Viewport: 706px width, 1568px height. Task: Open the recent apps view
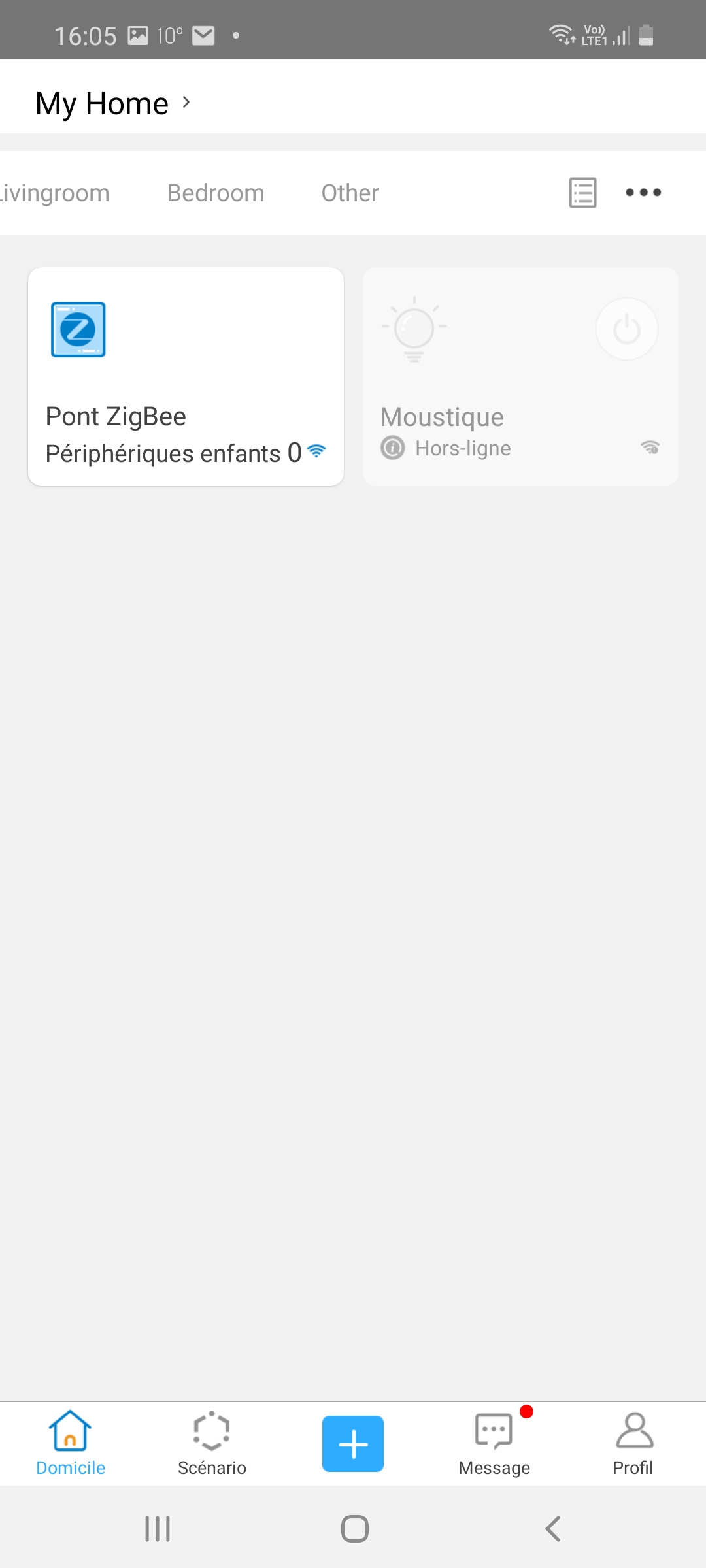(x=158, y=1529)
